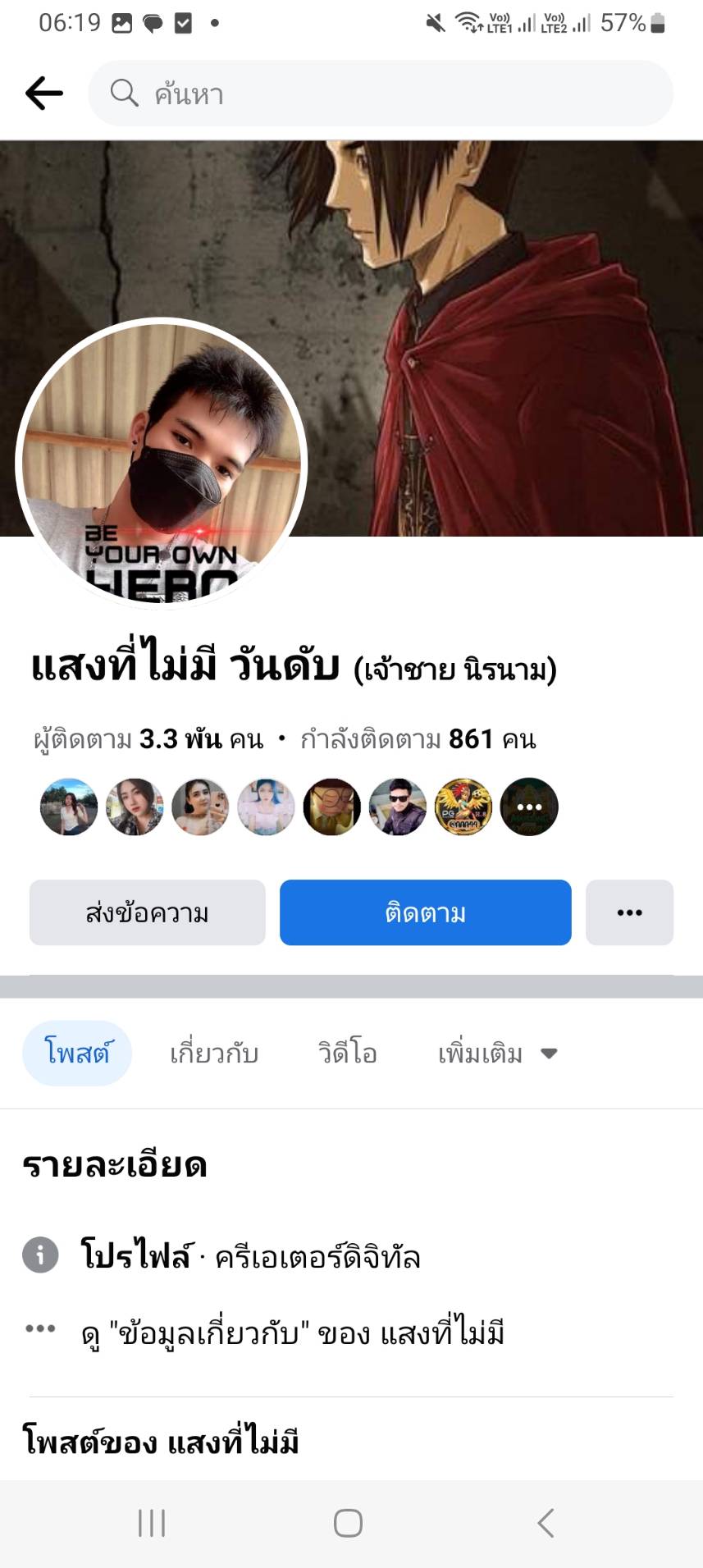Screen dimensions: 703x1568
Task: Switch to the เกี่ยวกับ tab
Action: (214, 1053)
